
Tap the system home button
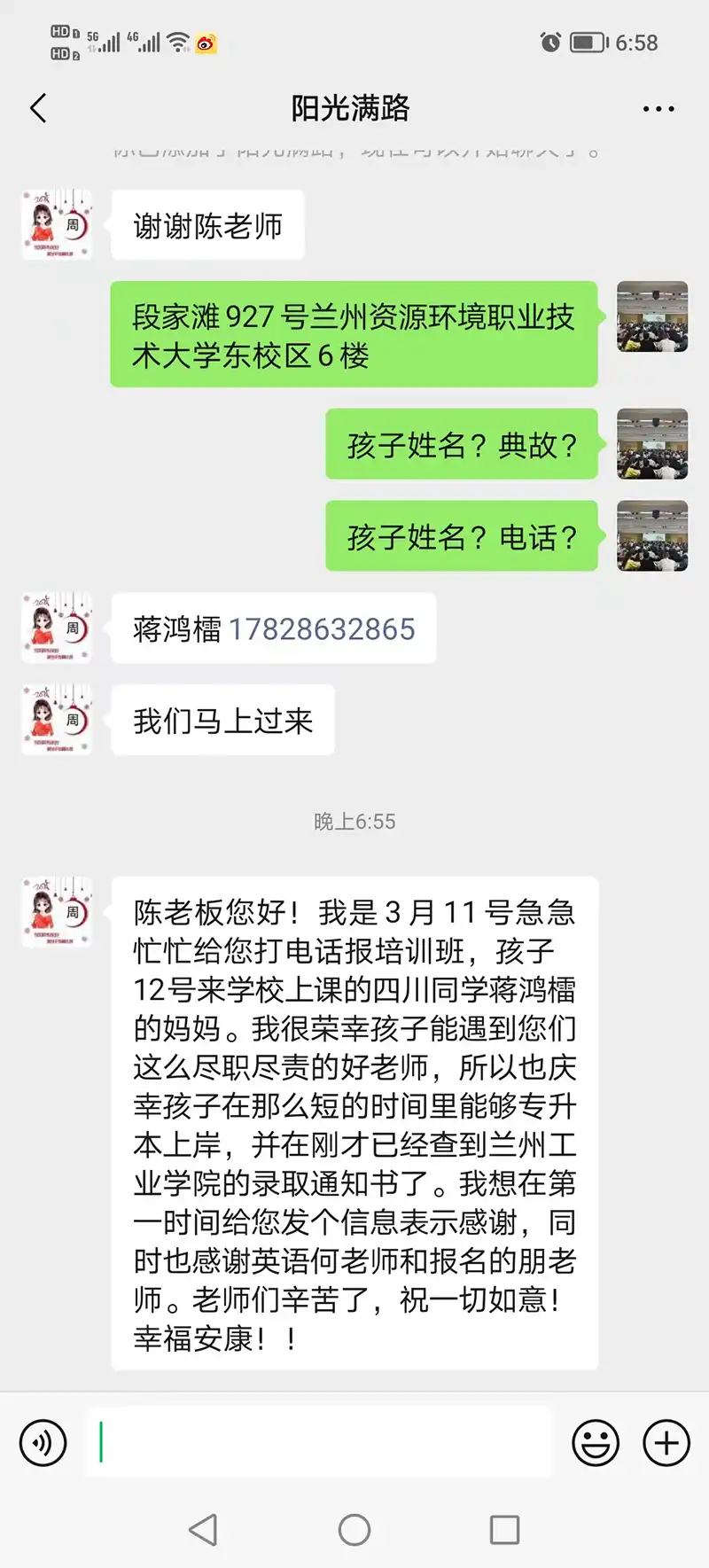click(354, 1530)
